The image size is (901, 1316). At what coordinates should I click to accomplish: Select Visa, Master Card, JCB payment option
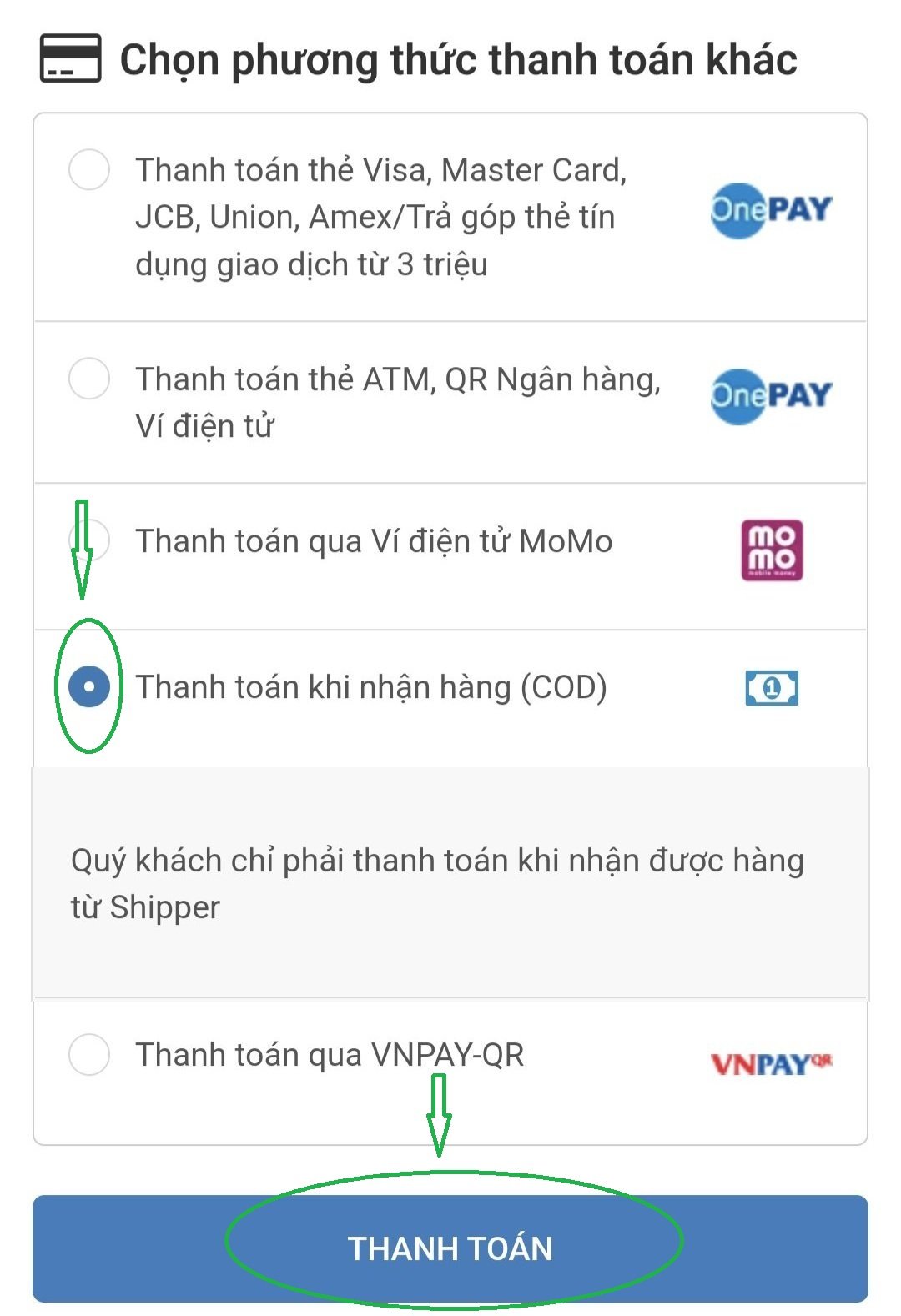point(89,170)
